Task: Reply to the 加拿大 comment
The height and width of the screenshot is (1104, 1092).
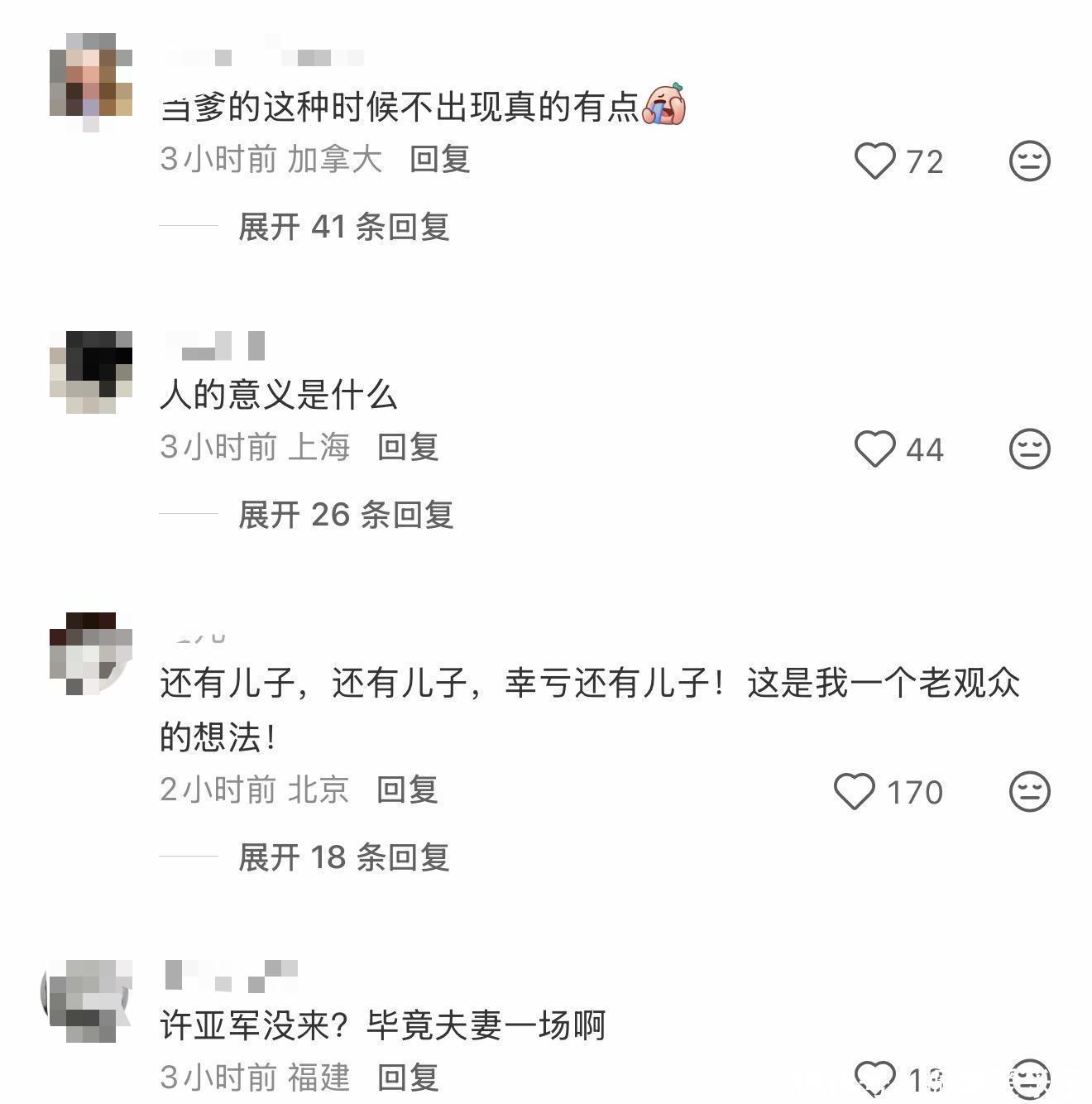Action: pyautogui.click(x=440, y=159)
